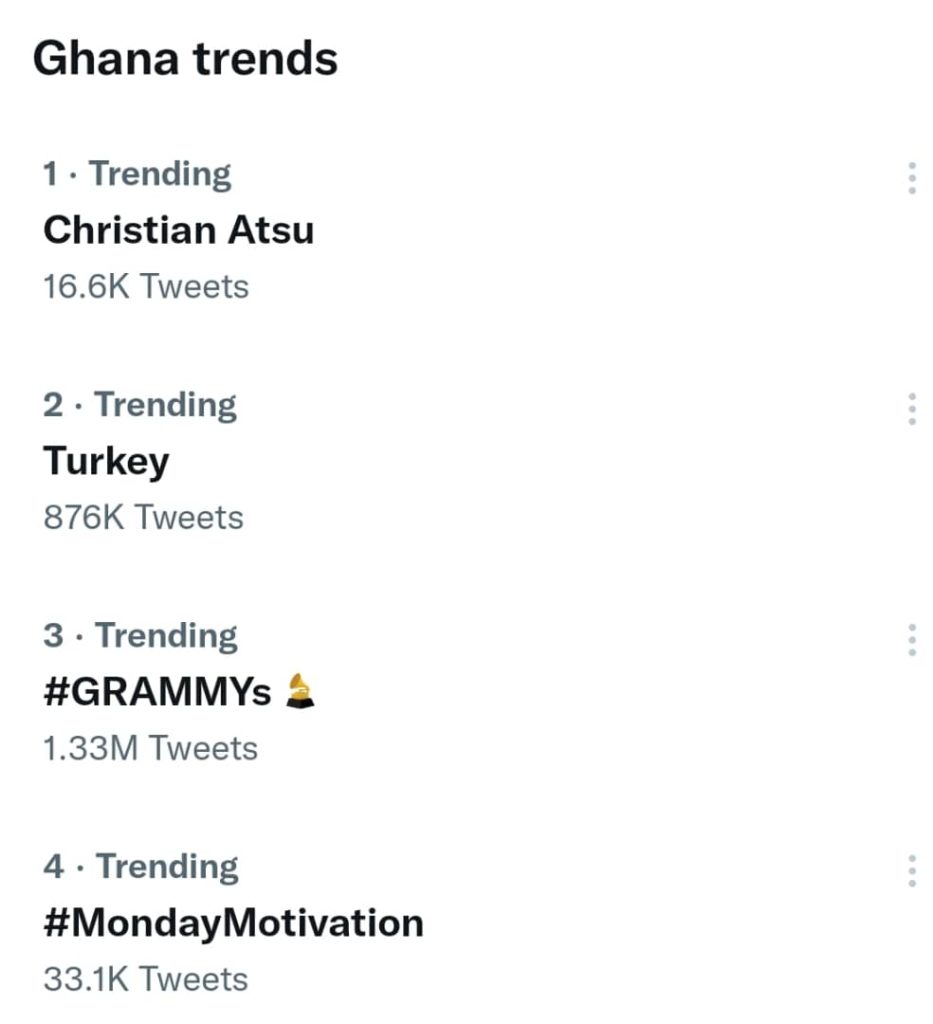Image resolution: width=933 pixels, height=1024 pixels.
Task: Open the overflow menu for #MondayMotivation
Action: click(911, 870)
